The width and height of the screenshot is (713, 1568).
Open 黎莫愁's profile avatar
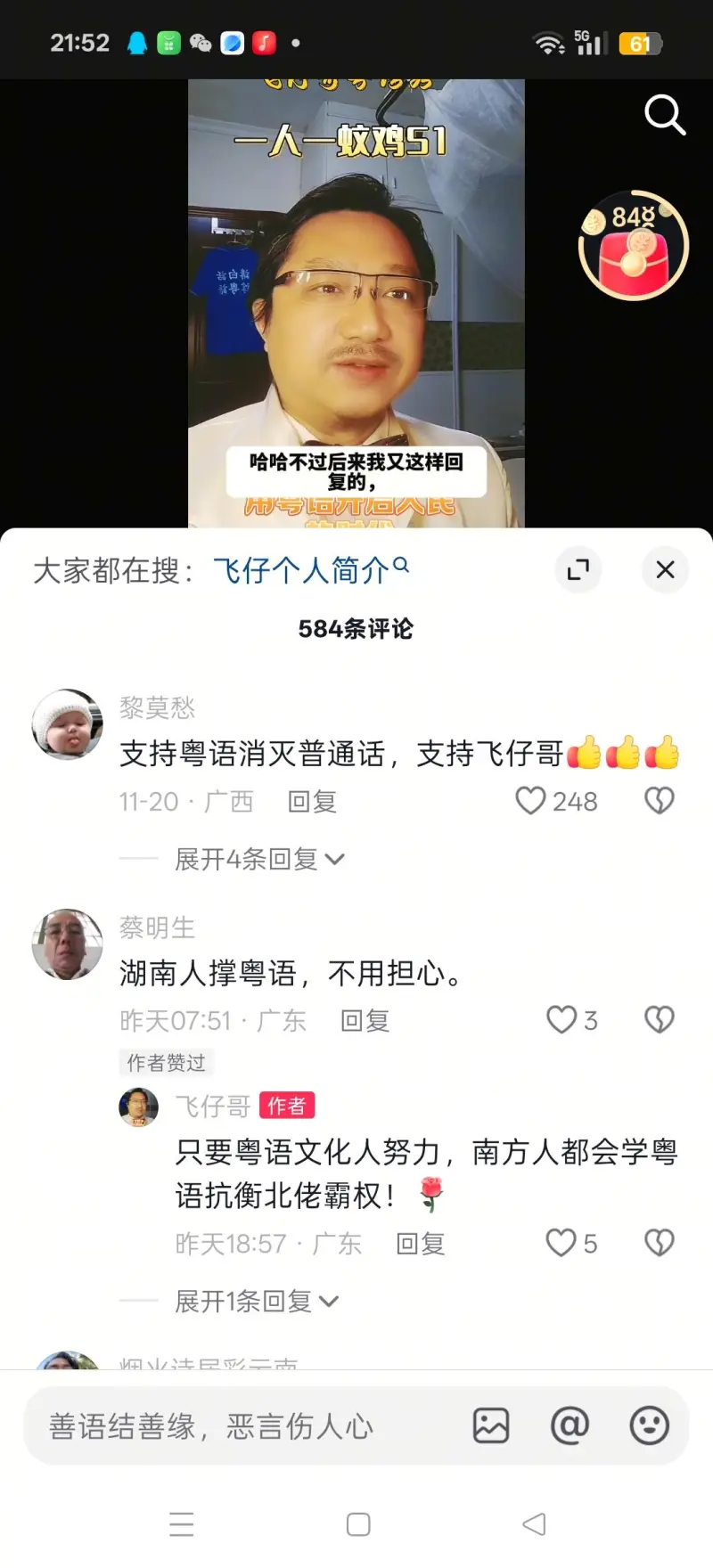68,723
